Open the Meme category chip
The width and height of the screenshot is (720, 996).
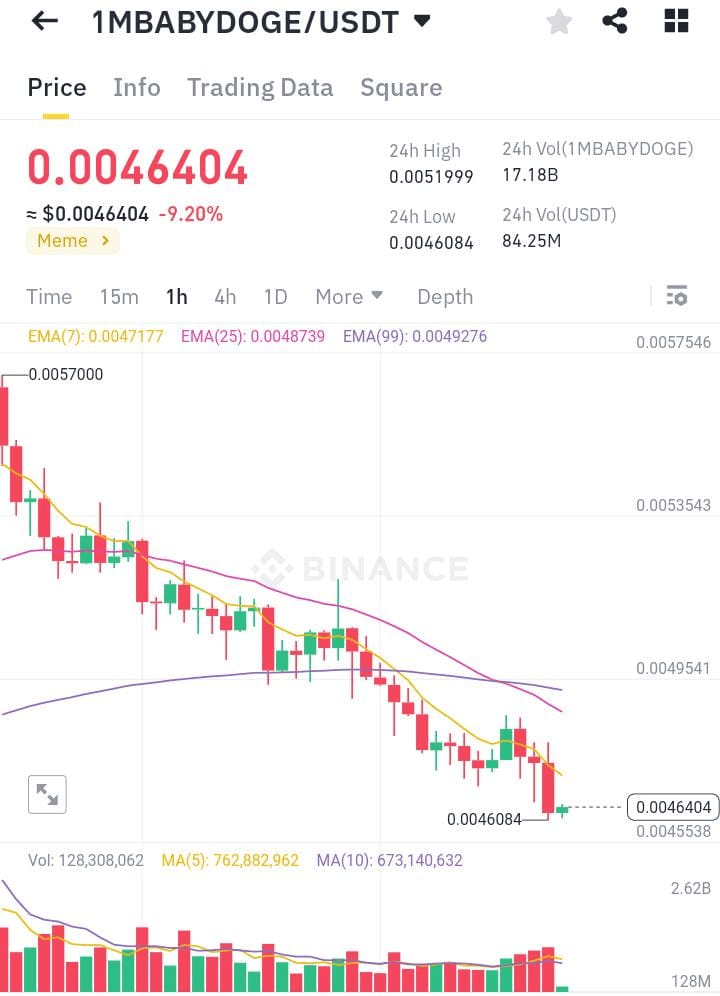(72, 241)
